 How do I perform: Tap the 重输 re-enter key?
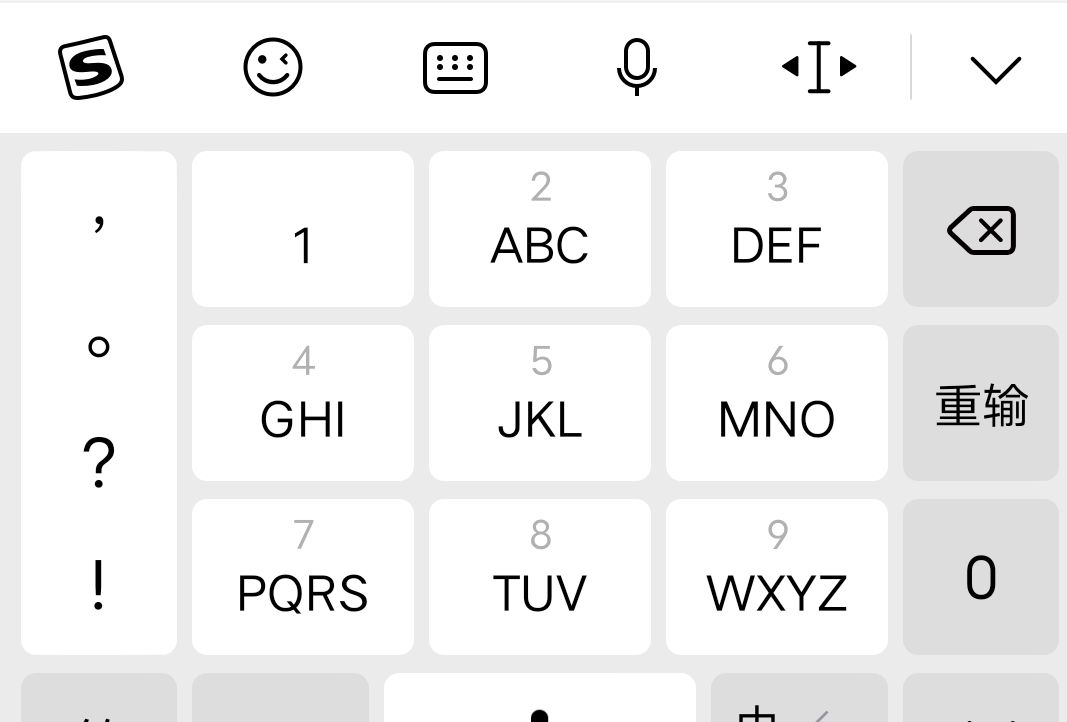point(981,404)
